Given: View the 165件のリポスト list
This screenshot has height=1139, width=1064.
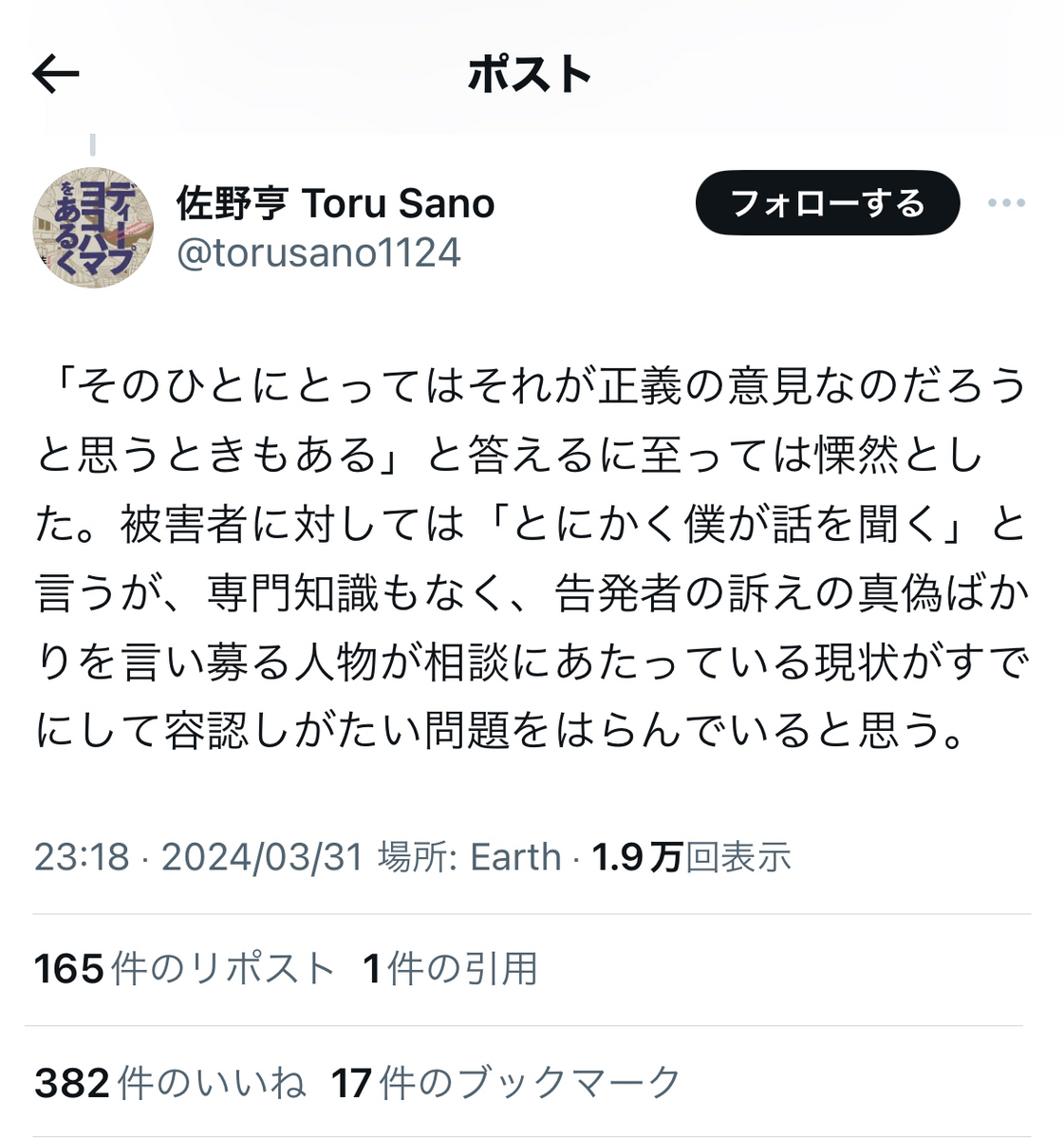Looking at the screenshot, I should [x=184, y=969].
